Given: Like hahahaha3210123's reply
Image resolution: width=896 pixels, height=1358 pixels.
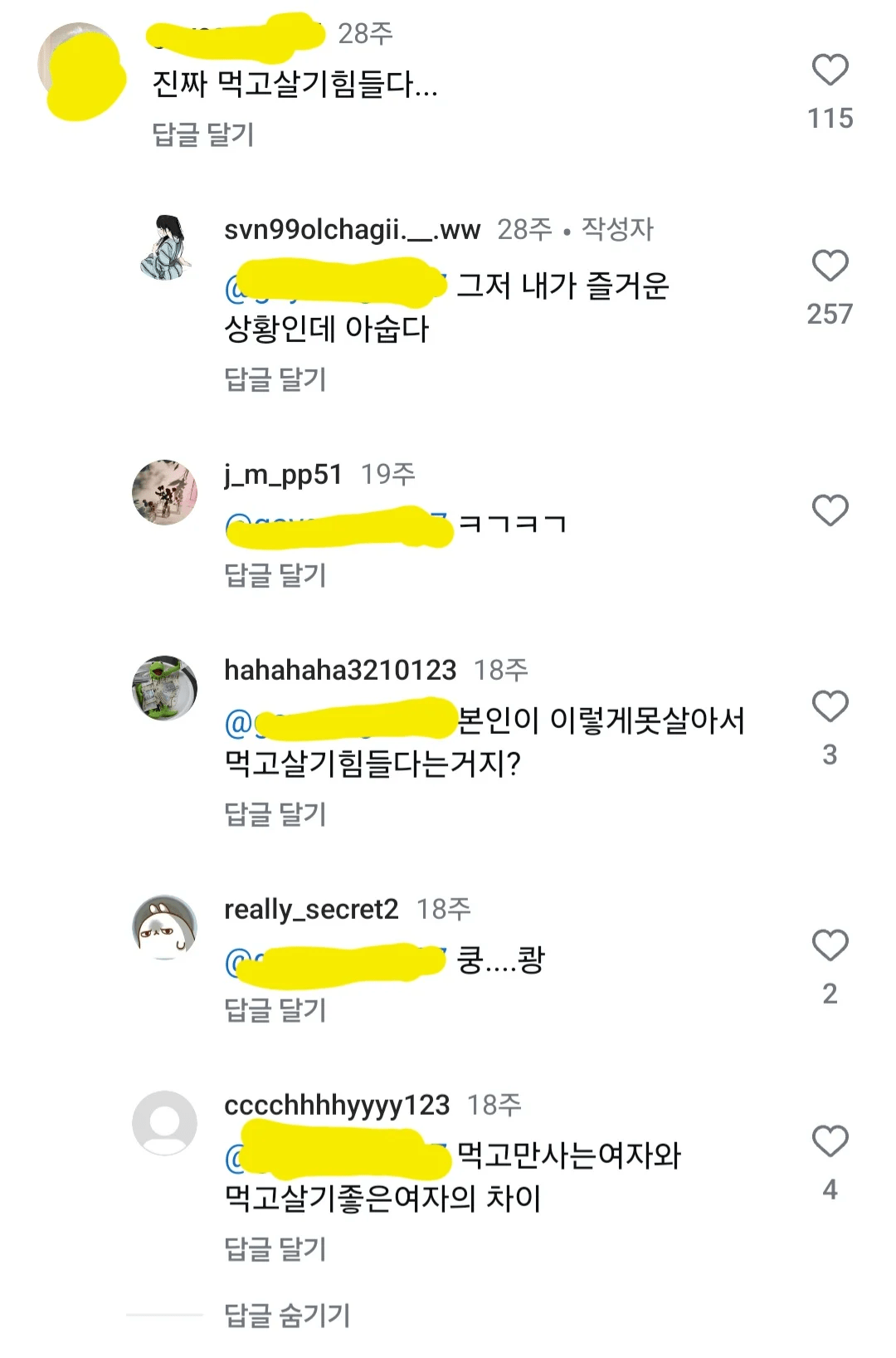Looking at the screenshot, I should click(830, 706).
